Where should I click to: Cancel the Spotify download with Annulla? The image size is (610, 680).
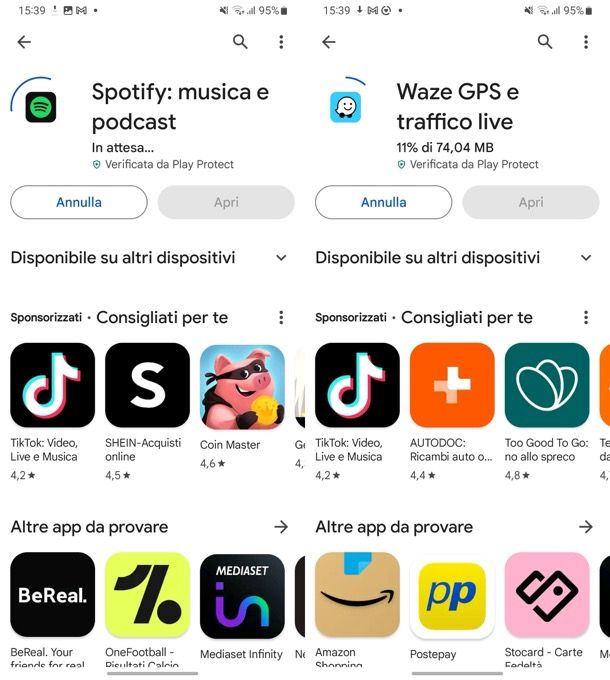coord(79,202)
